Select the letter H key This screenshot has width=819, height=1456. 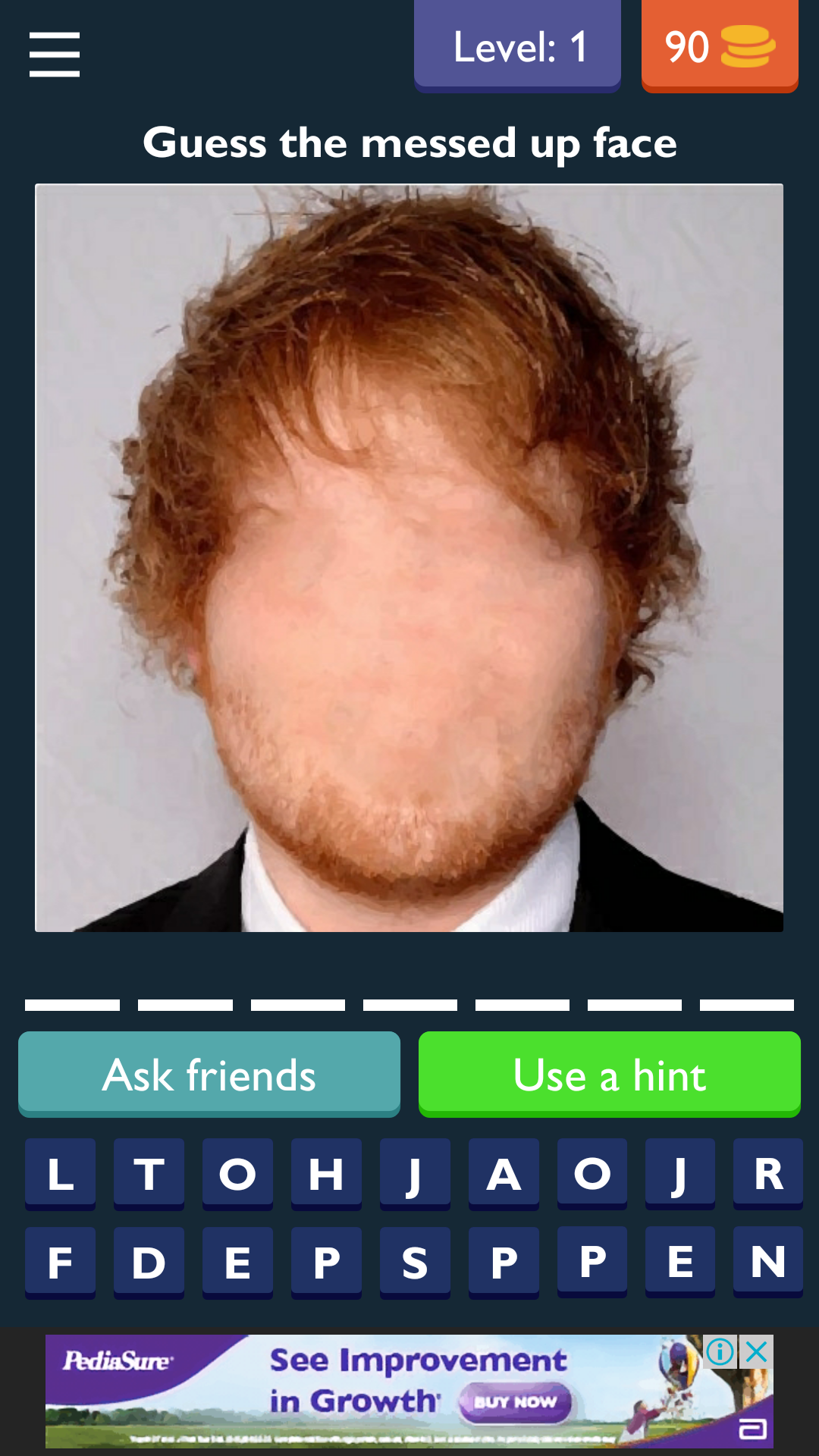pyautogui.click(x=326, y=1172)
